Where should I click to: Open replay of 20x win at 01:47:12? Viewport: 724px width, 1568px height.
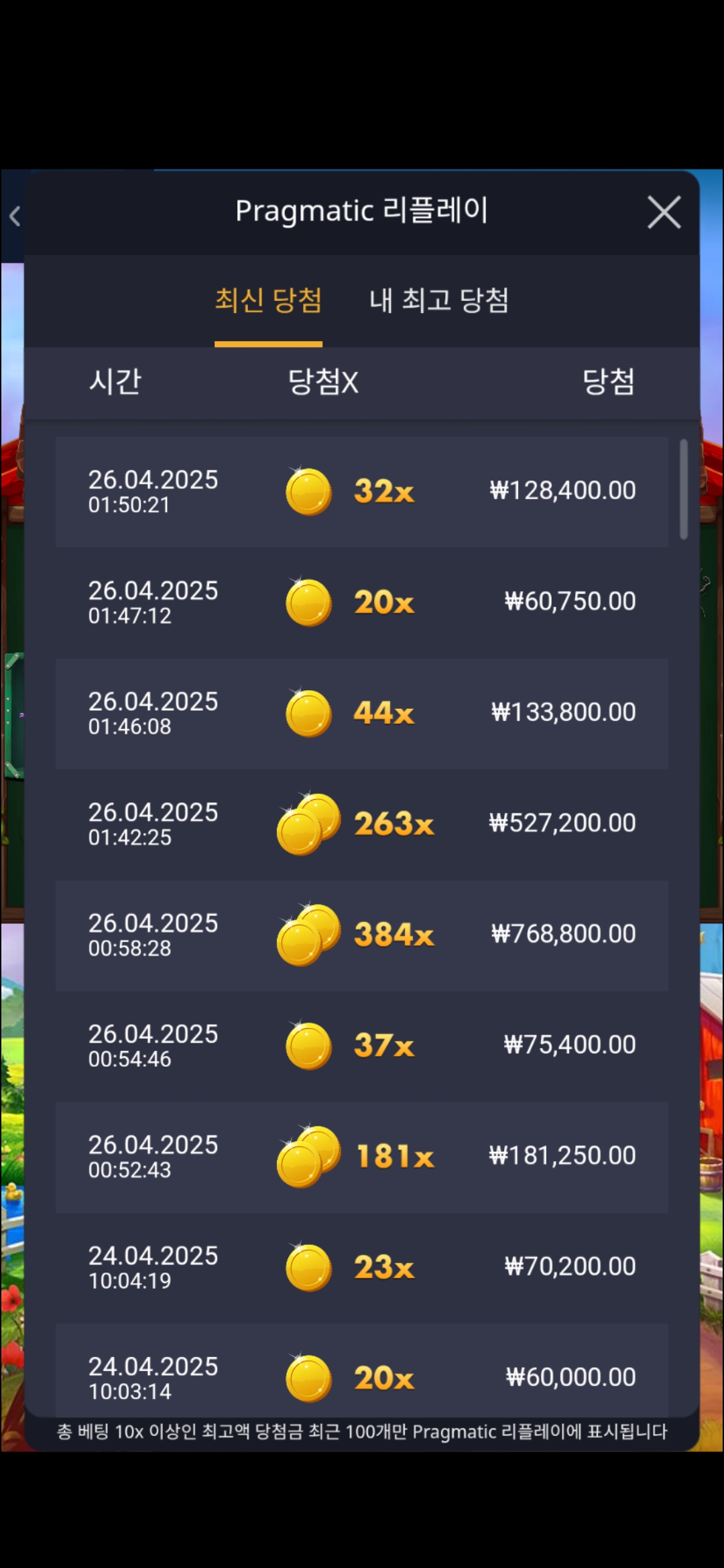[362, 602]
